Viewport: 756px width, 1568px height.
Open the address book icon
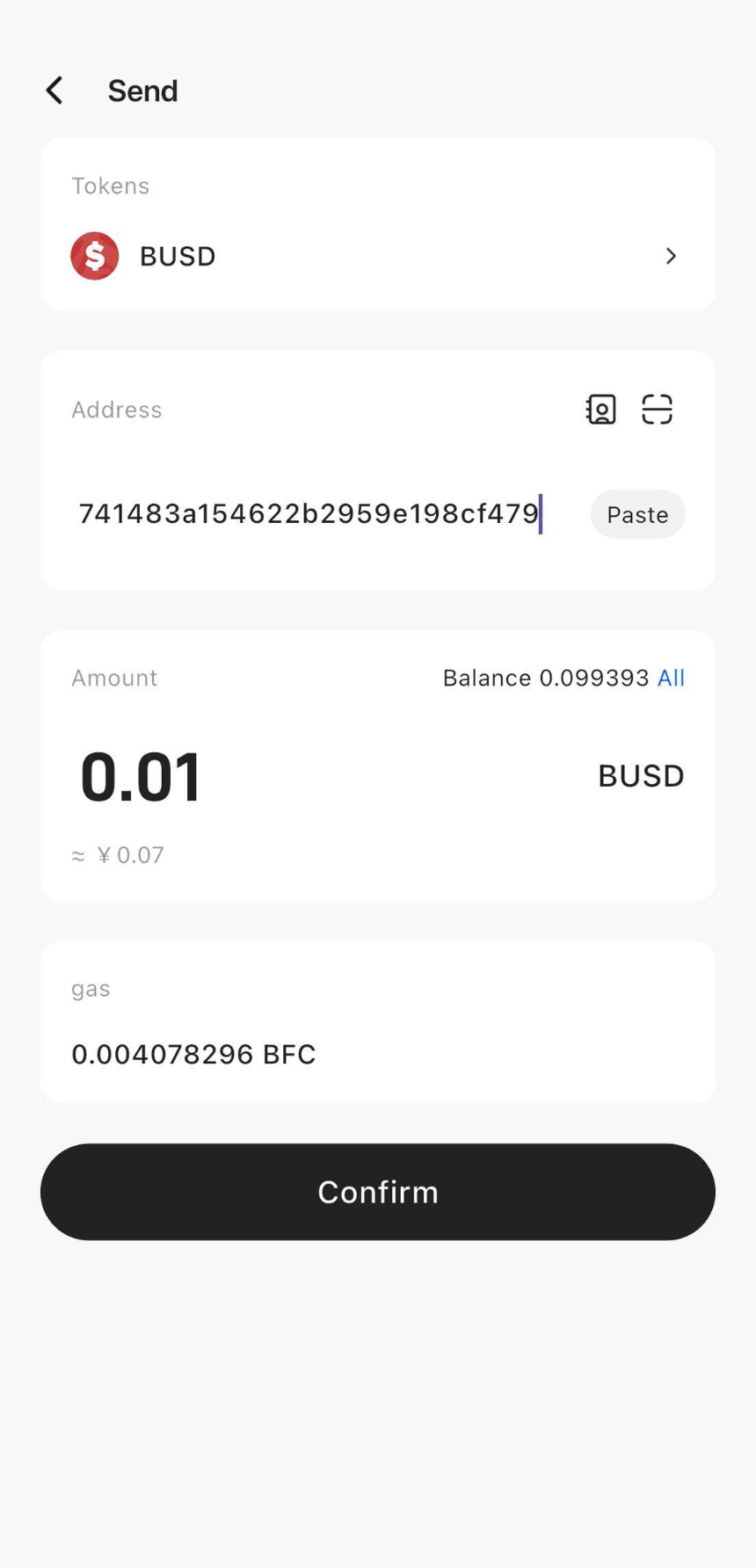click(x=601, y=410)
